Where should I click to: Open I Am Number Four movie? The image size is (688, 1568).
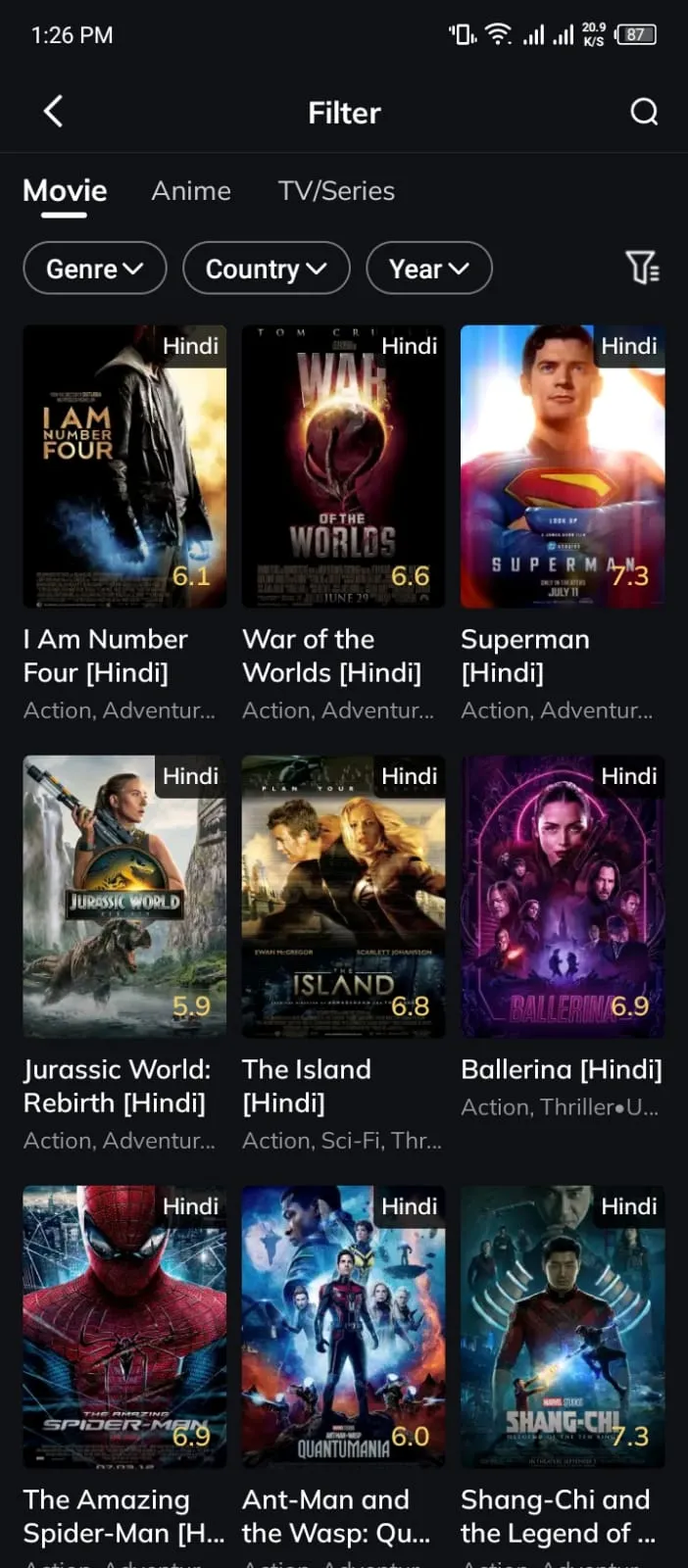124,466
